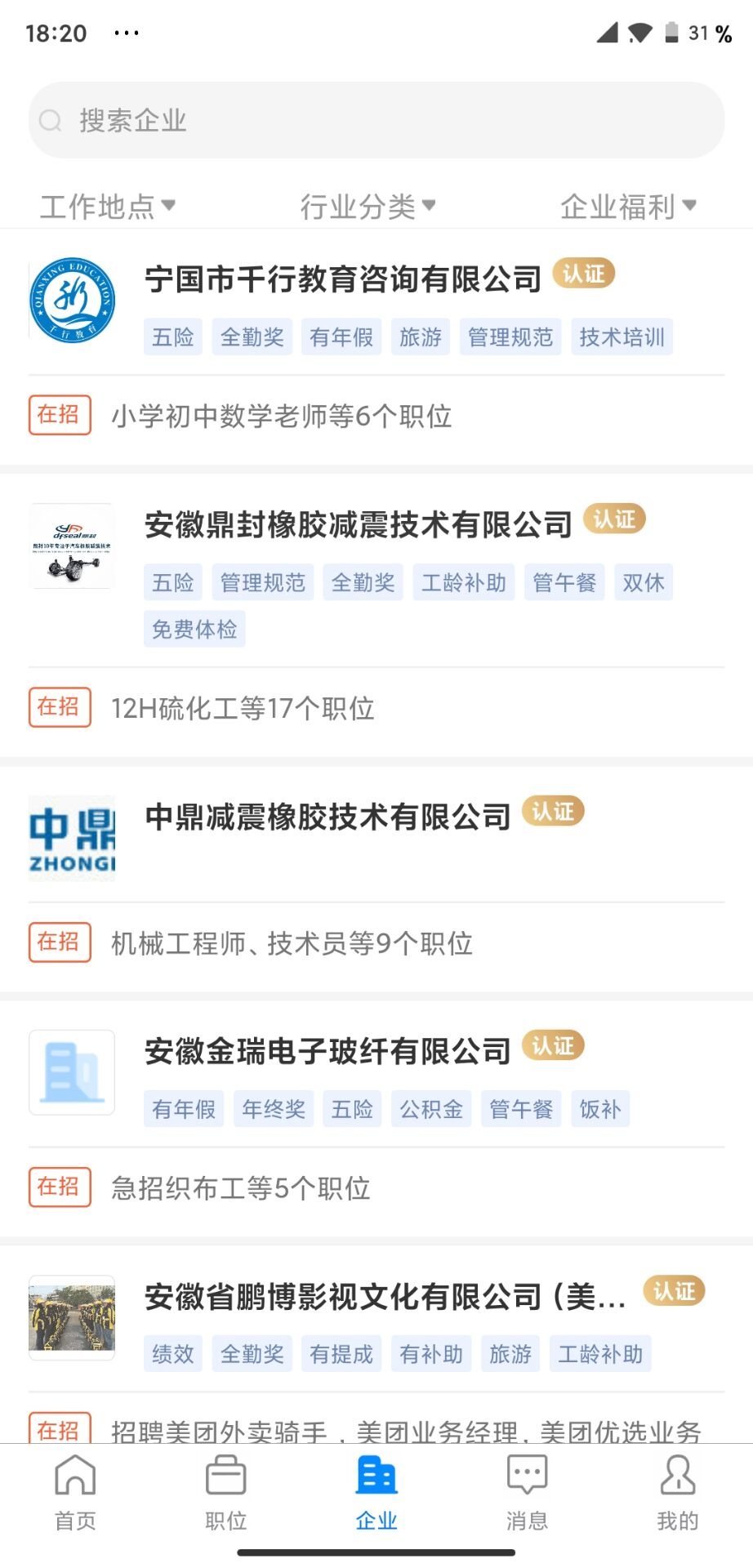This screenshot has height=1568, width=753.
Task: Select the 五险 tag under 安徽鼎封橡胶减震技术有限公司
Action: [x=172, y=581]
